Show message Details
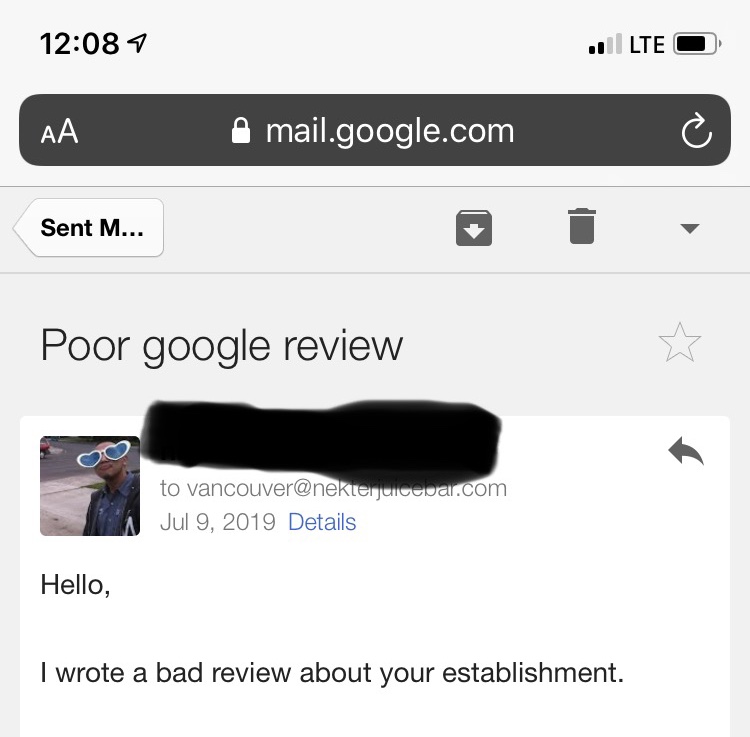The width and height of the screenshot is (750, 737). 322,522
